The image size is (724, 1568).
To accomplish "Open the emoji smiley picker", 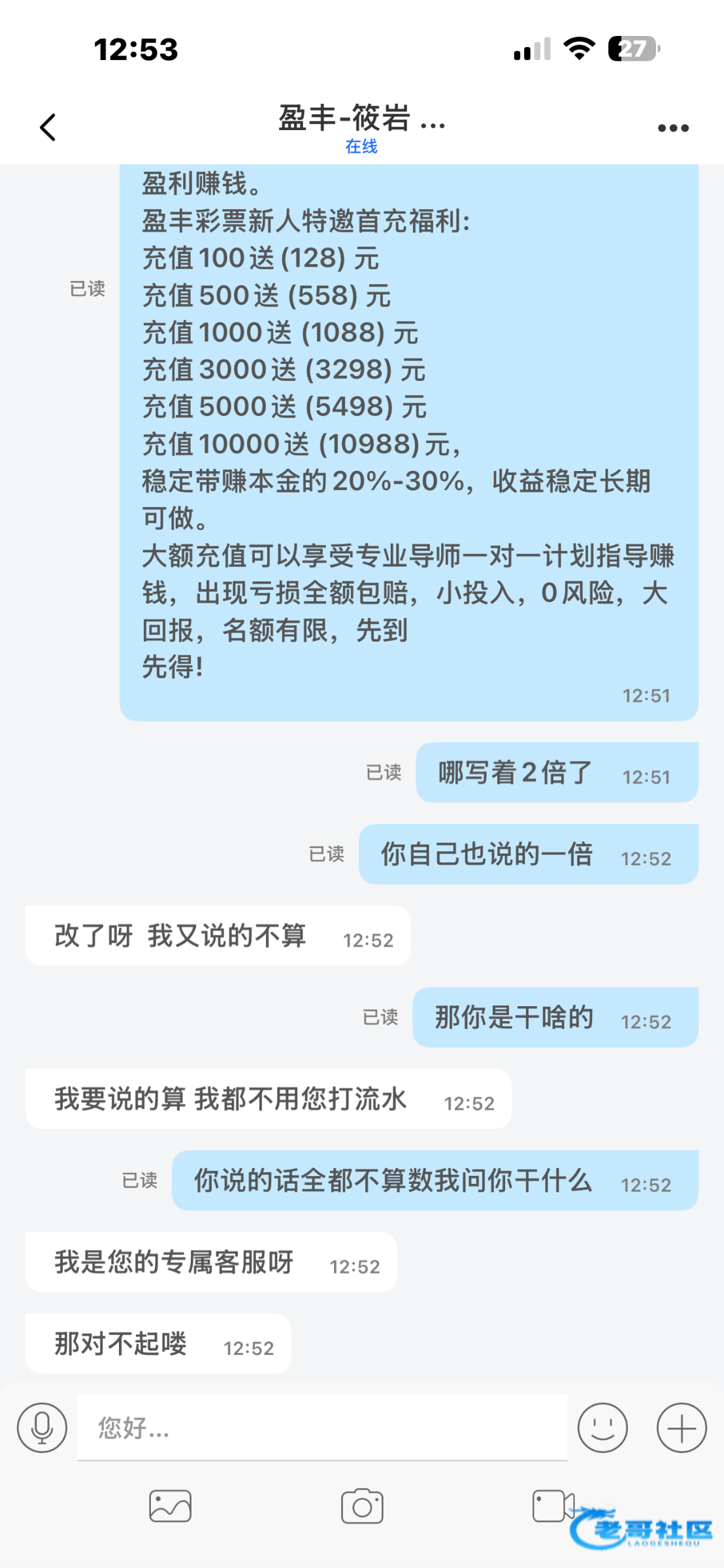I will pos(602,1428).
